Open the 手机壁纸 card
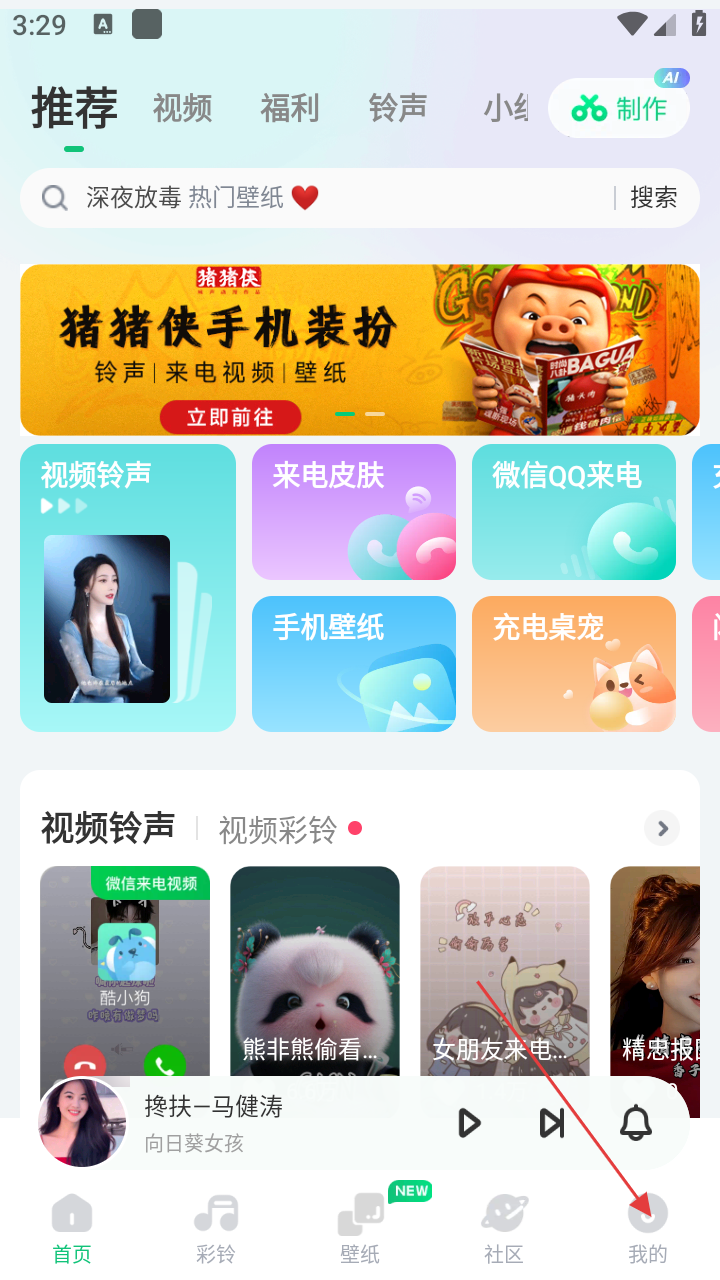Screen dimensions: 720x1280 (354, 664)
